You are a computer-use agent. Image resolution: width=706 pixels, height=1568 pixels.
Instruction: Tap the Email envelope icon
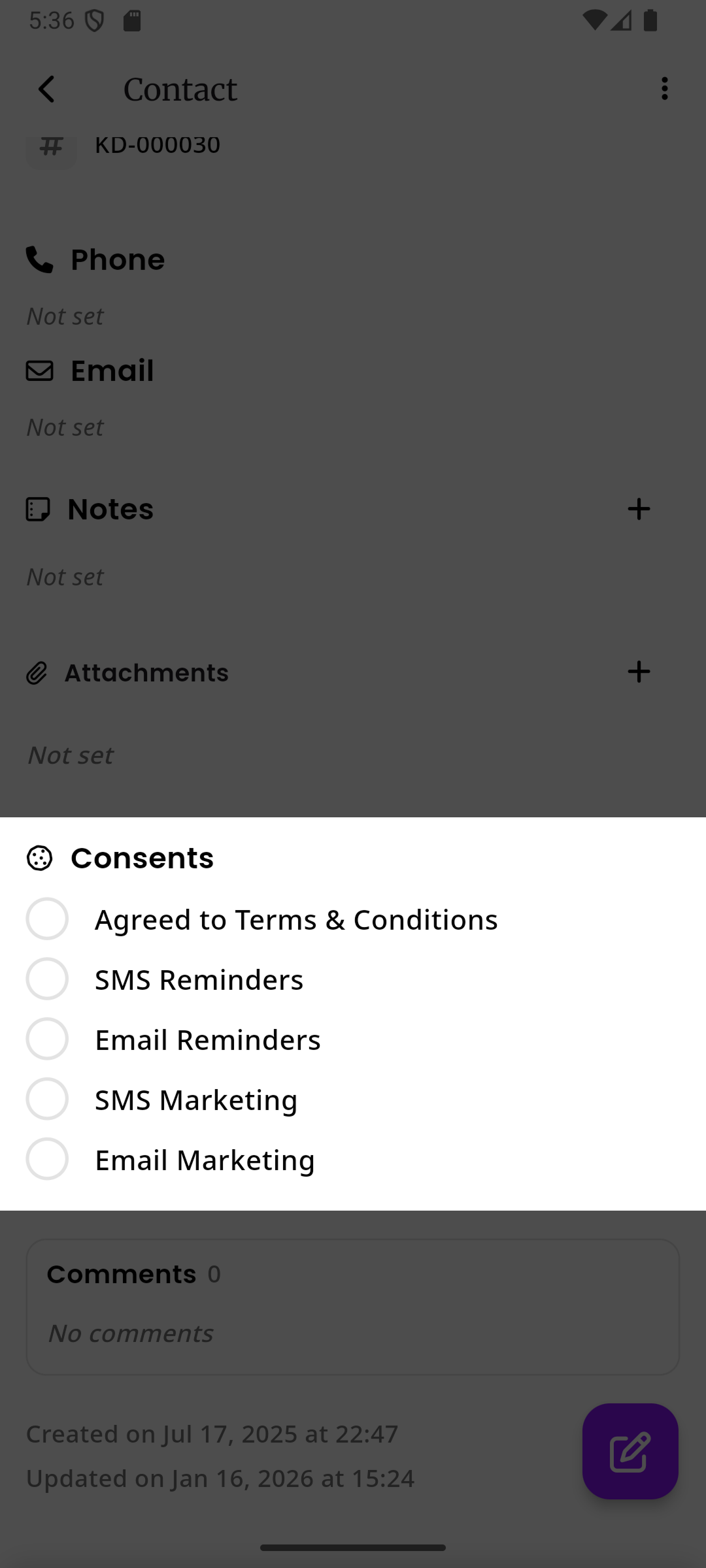pyautogui.click(x=39, y=370)
